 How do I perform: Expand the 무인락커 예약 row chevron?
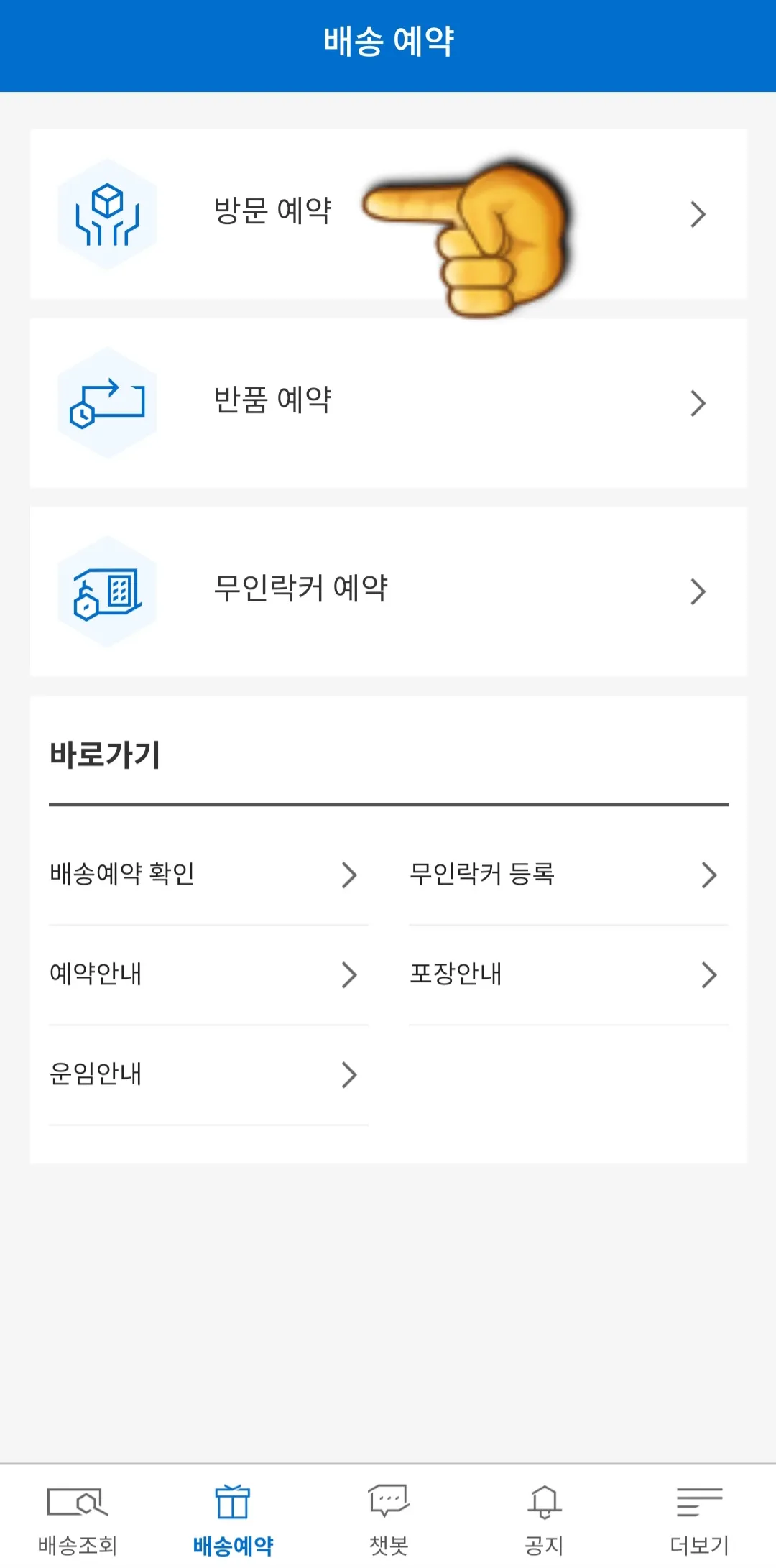click(696, 591)
